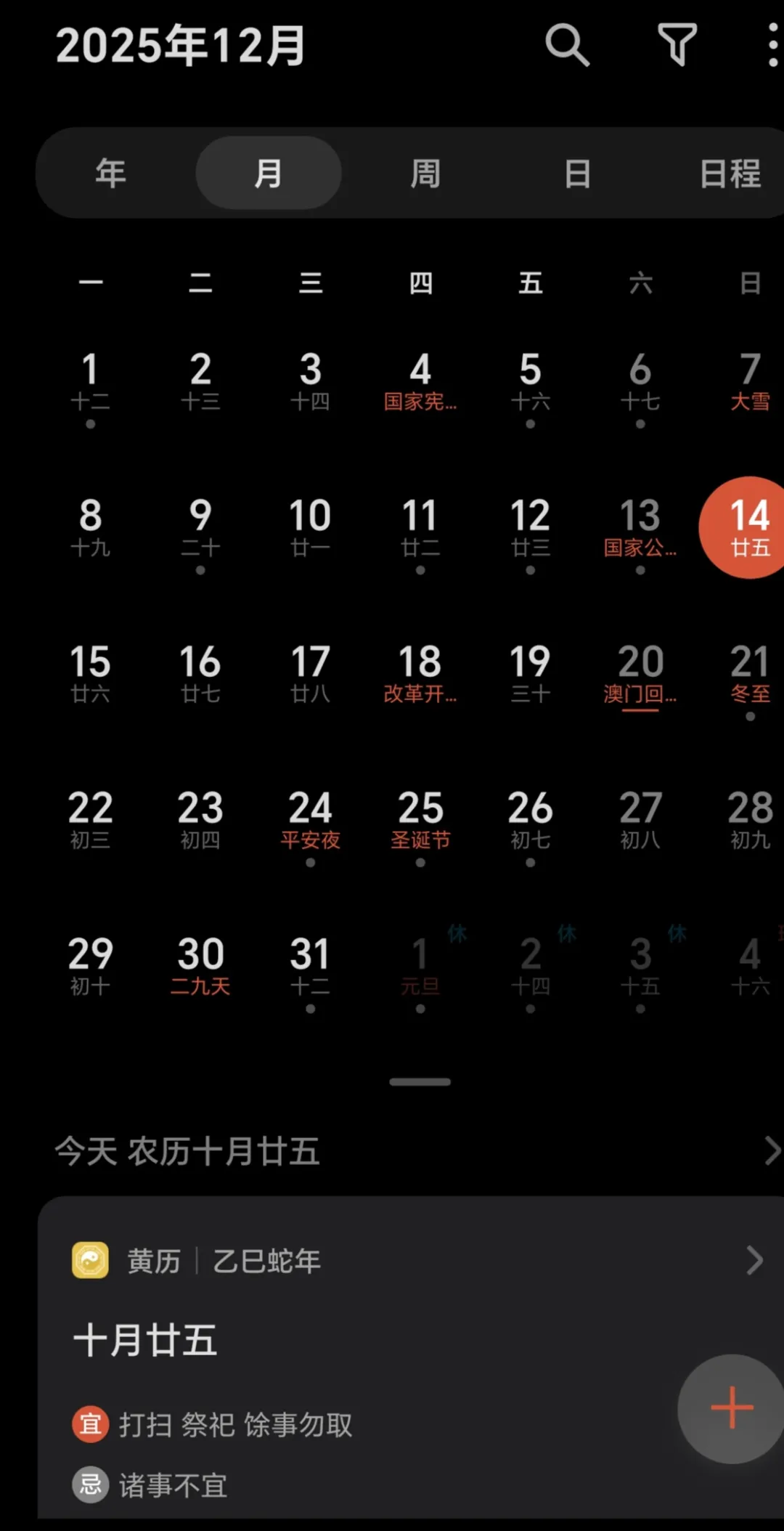Open calendar search
Image resolution: width=784 pixels, height=1531 pixels.
tap(567, 45)
